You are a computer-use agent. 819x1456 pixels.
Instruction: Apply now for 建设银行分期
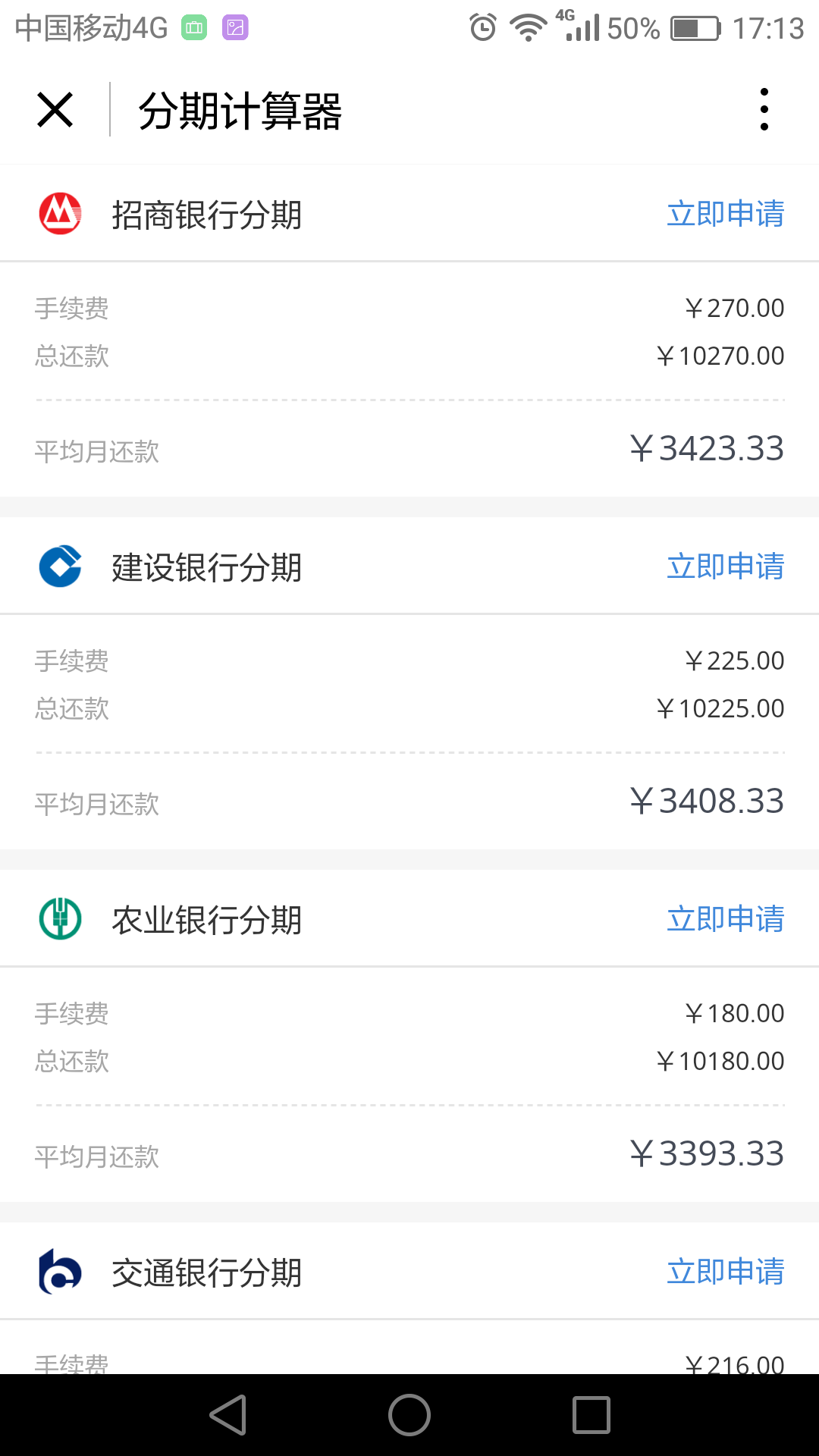(726, 566)
